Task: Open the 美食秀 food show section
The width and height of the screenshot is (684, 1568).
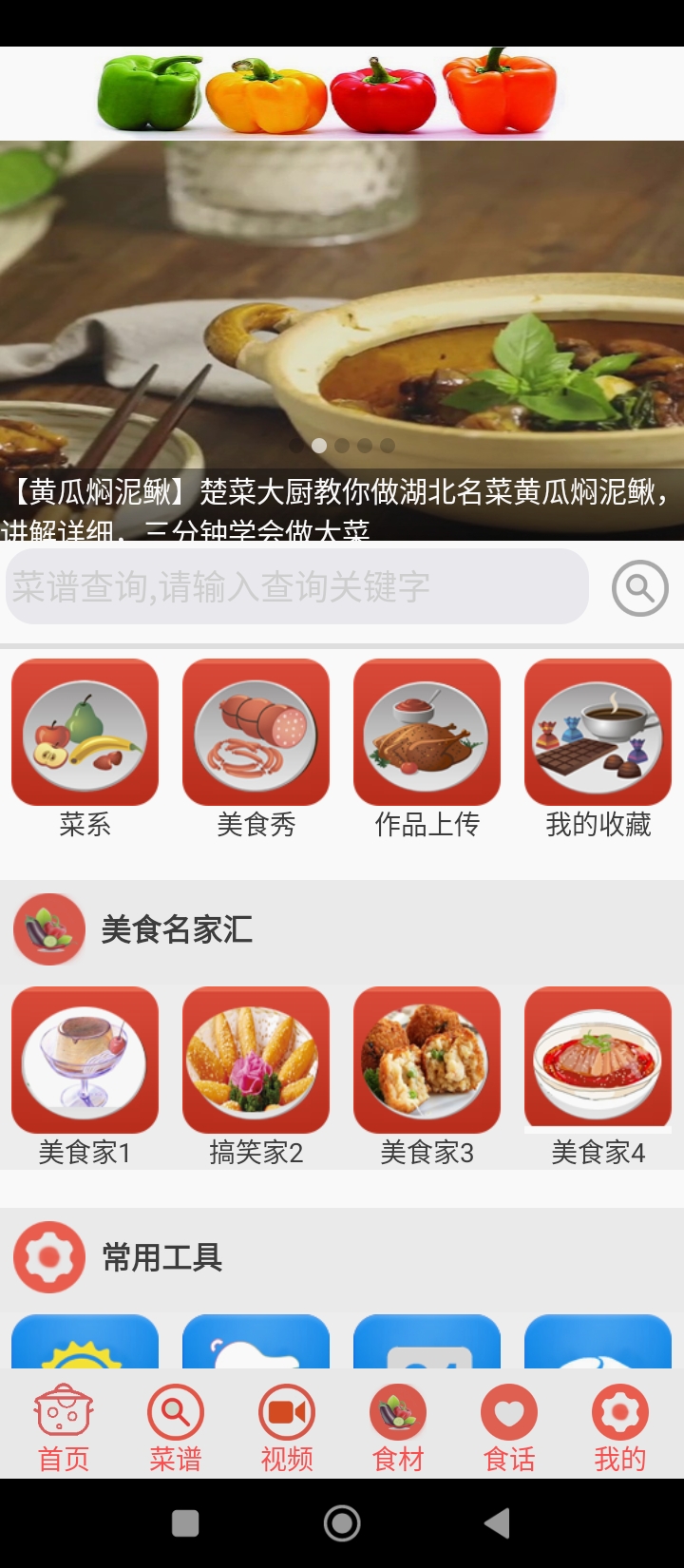Action: 256,748
